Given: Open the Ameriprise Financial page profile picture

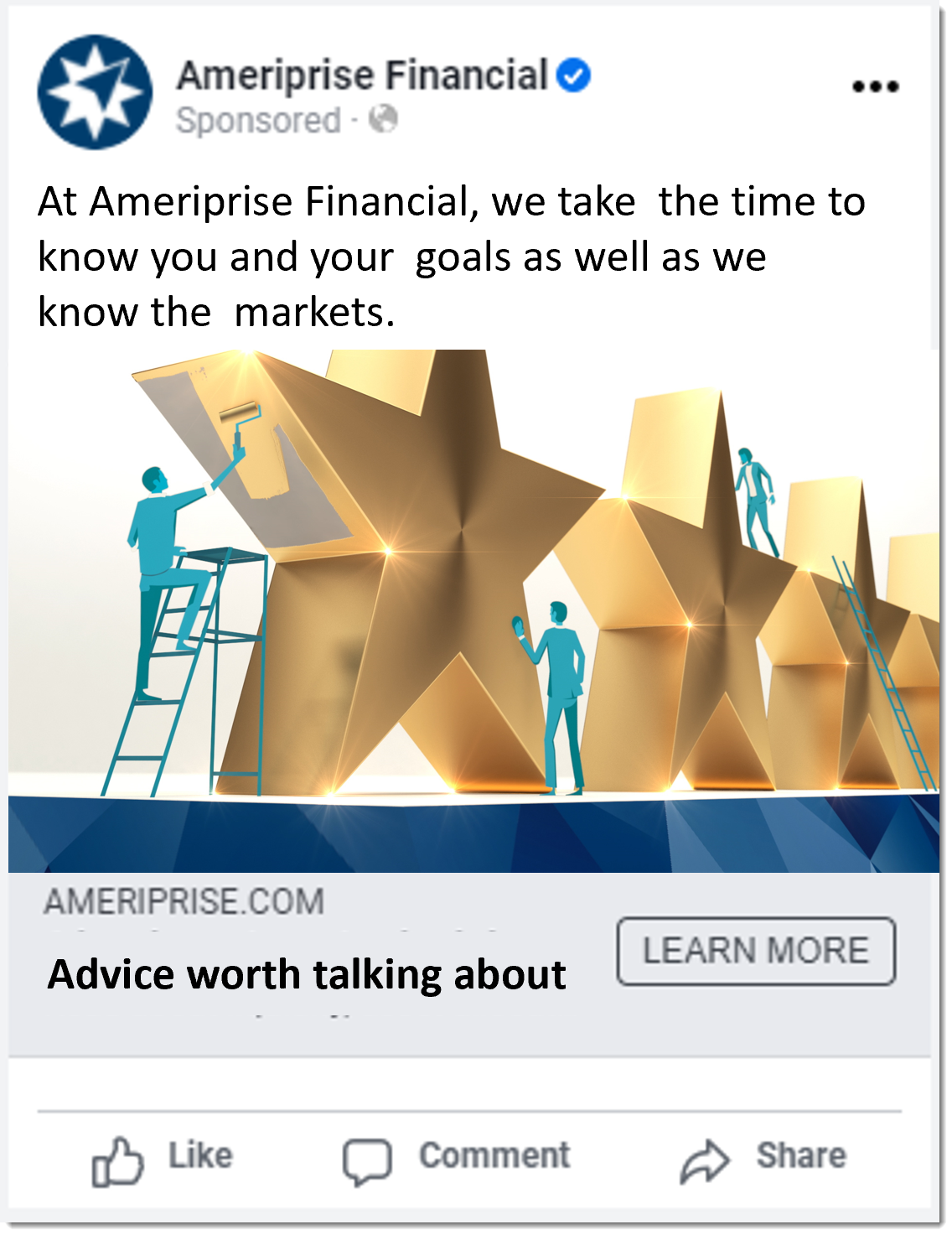Looking at the screenshot, I should click(95, 92).
